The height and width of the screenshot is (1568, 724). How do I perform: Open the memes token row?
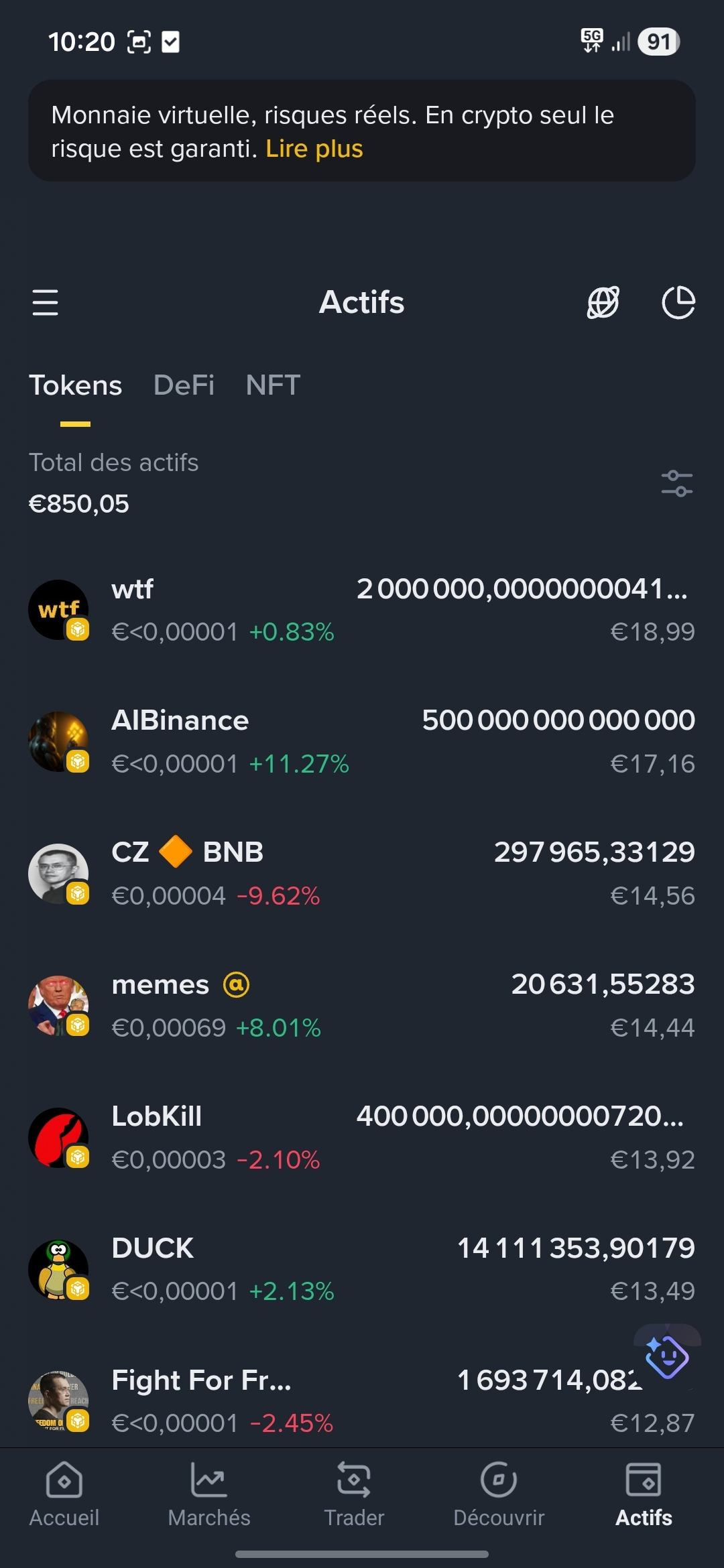(x=362, y=1005)
